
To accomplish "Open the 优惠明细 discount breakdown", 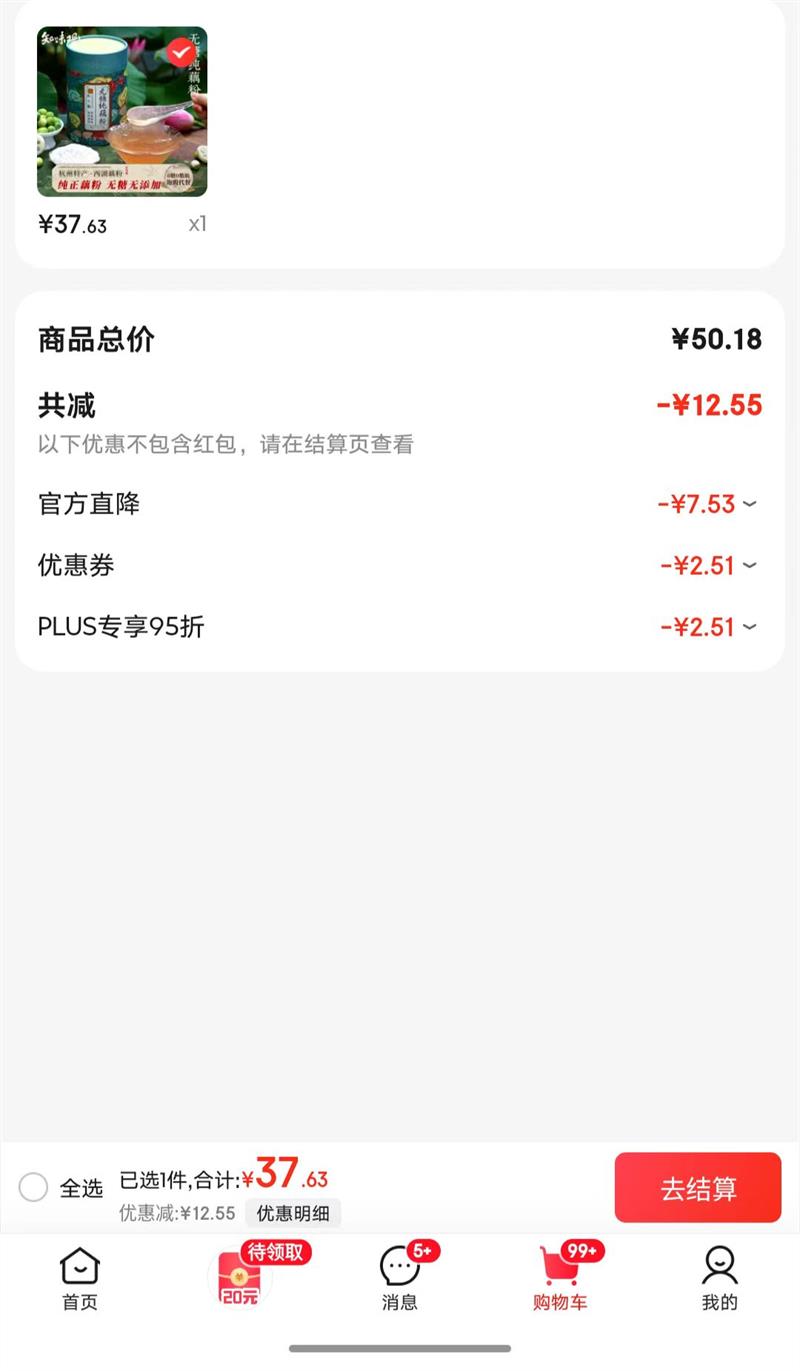I will (x=293, y=1214).
